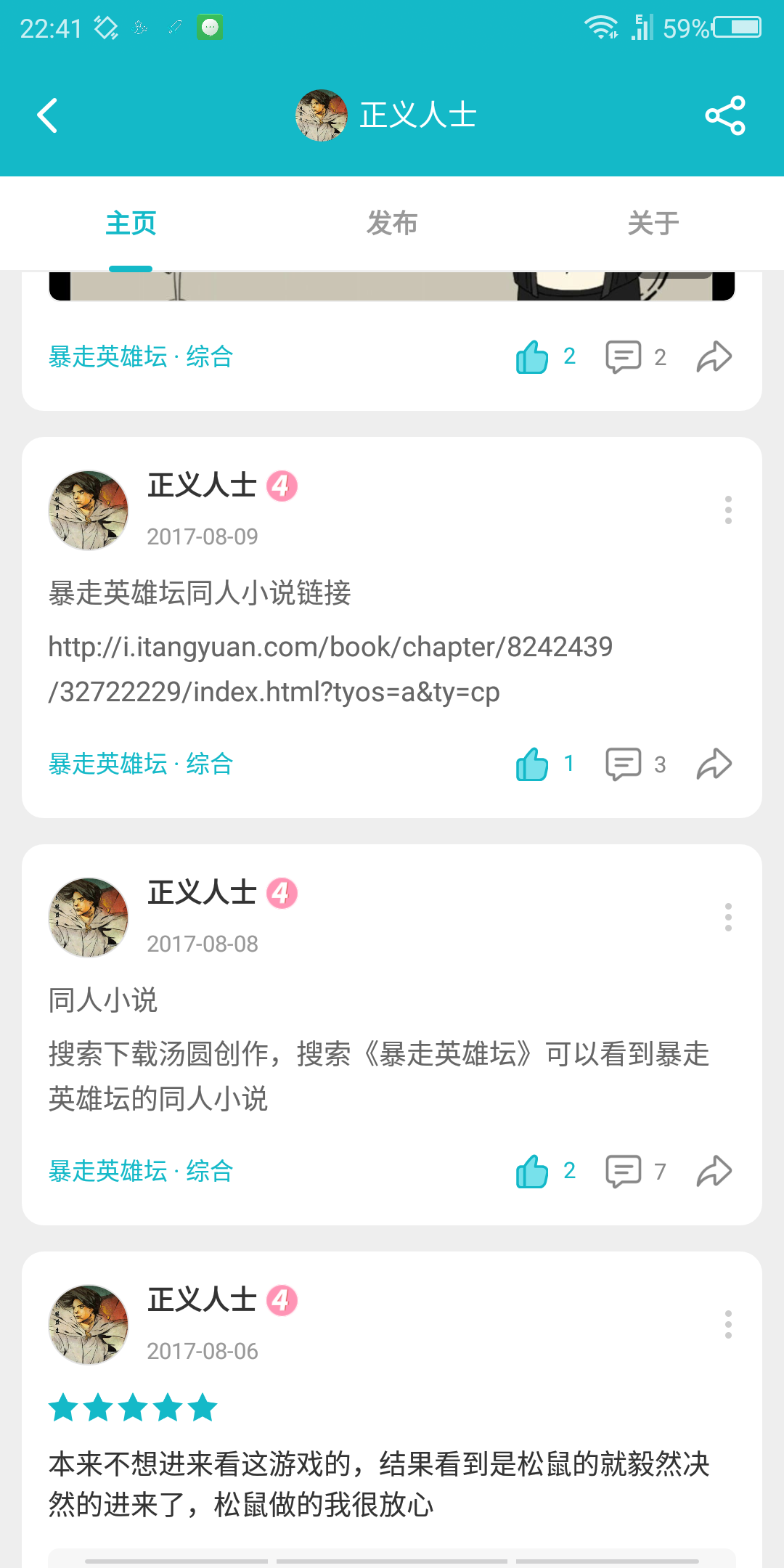Open comments on the 2017-08-09 post
The height and width of the screenshot is (1568, 784).
pyautogui.click(x=624, y=764)
